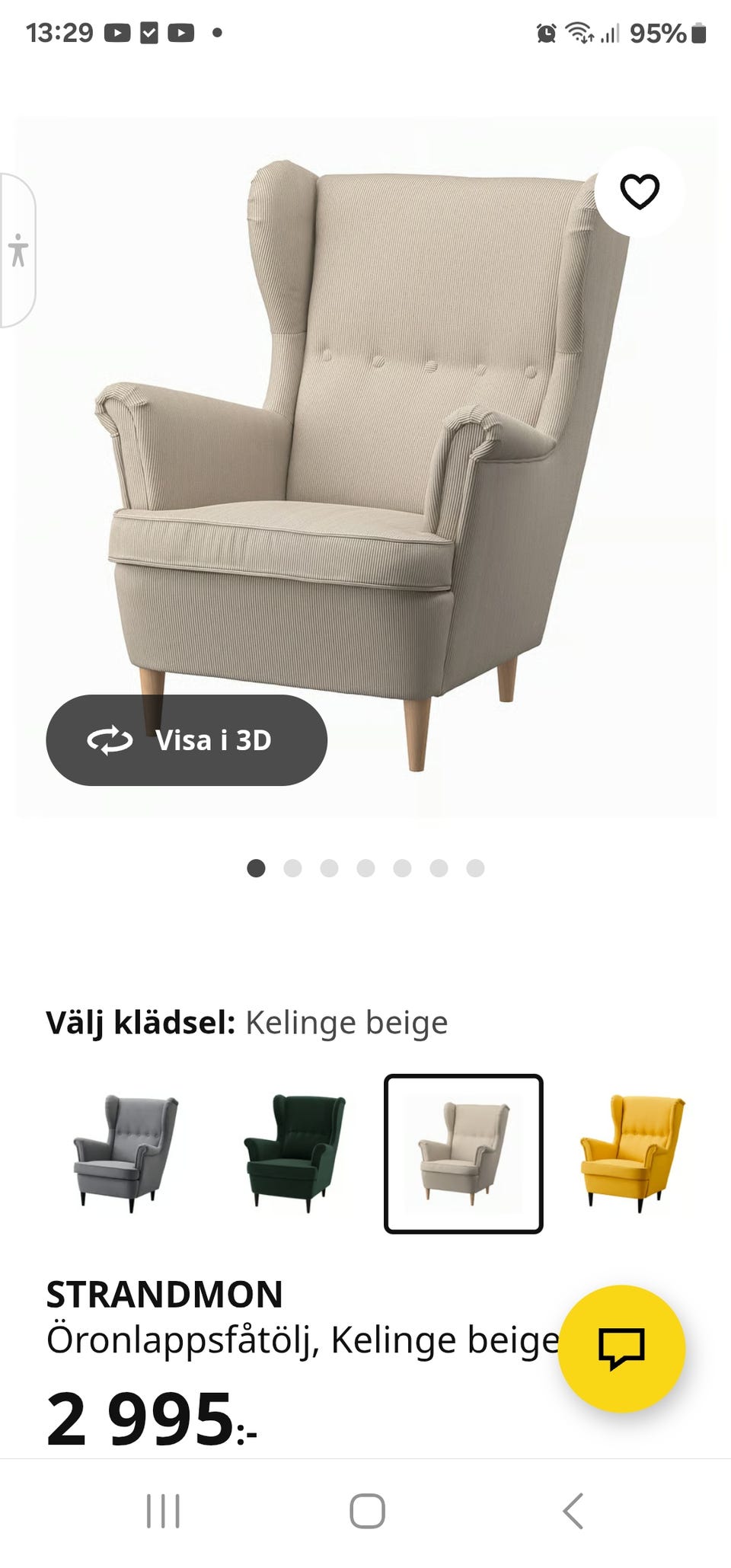The image size is (731, 1568).
Task: Tap the Wi-Fi icon in the status bar
Action: tap(579, 32)
